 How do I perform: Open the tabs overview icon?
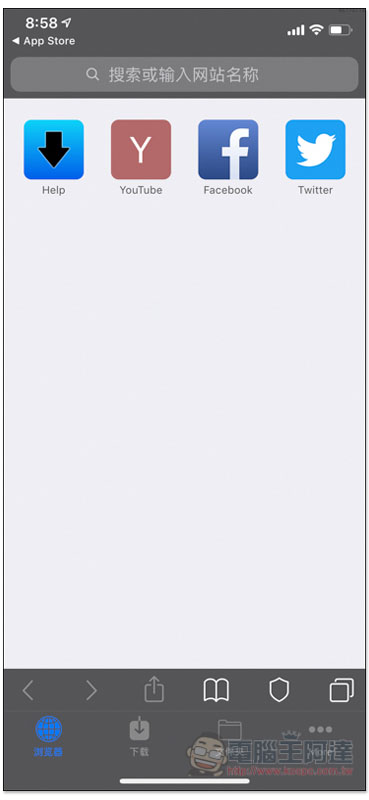point(341,691)
